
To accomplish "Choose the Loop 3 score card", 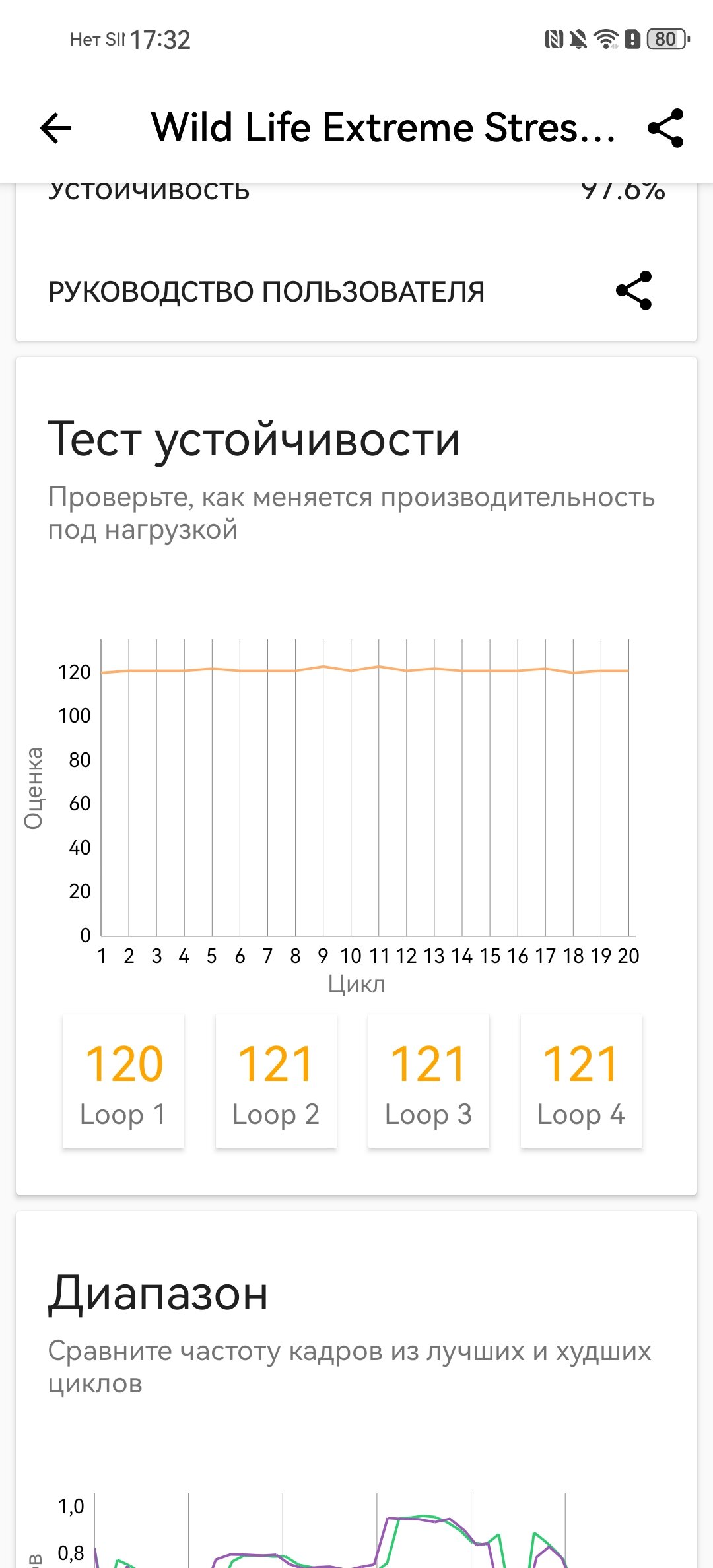I will (428, 1081).
